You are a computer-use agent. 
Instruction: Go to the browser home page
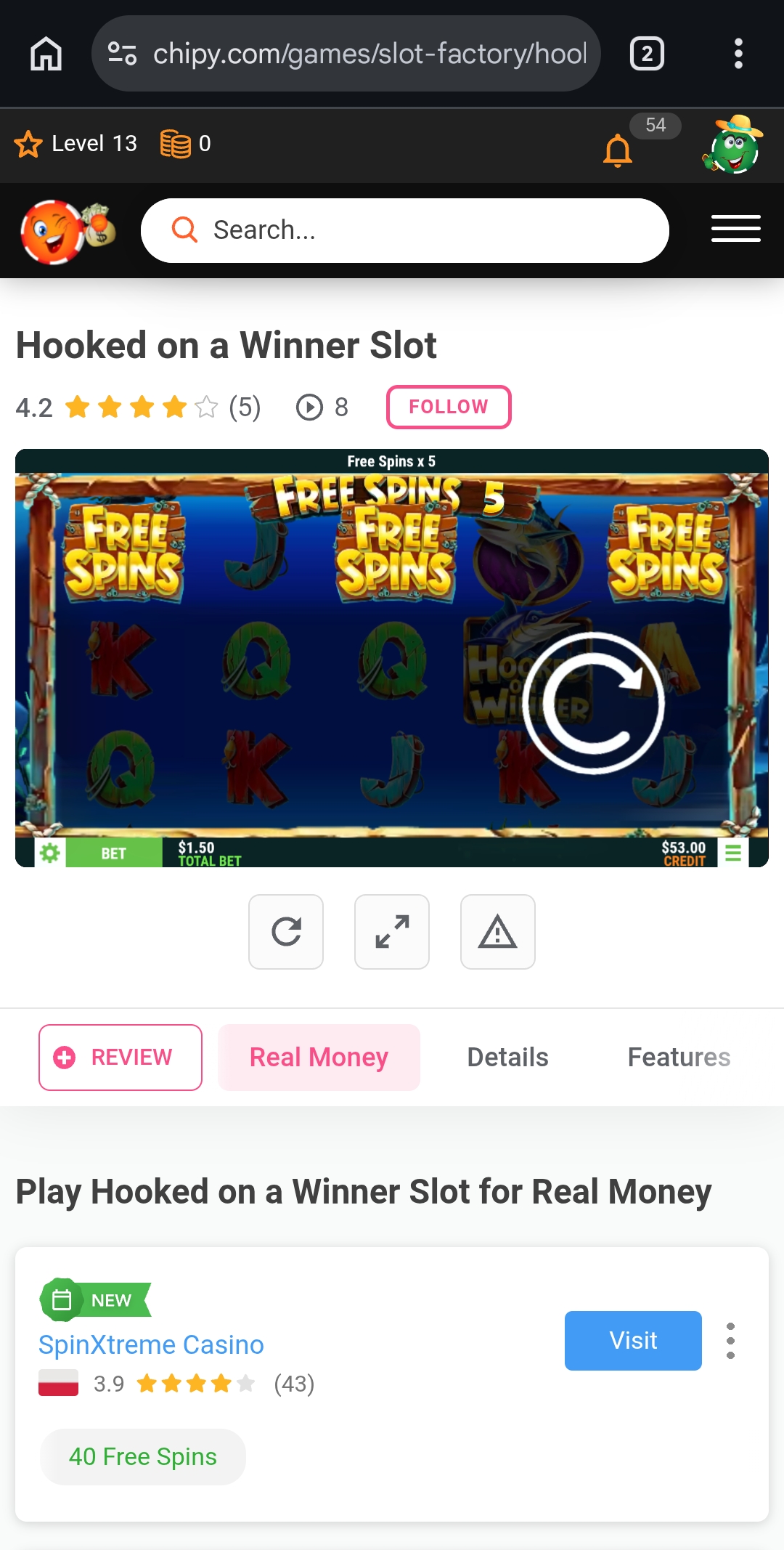pos(46,54)
